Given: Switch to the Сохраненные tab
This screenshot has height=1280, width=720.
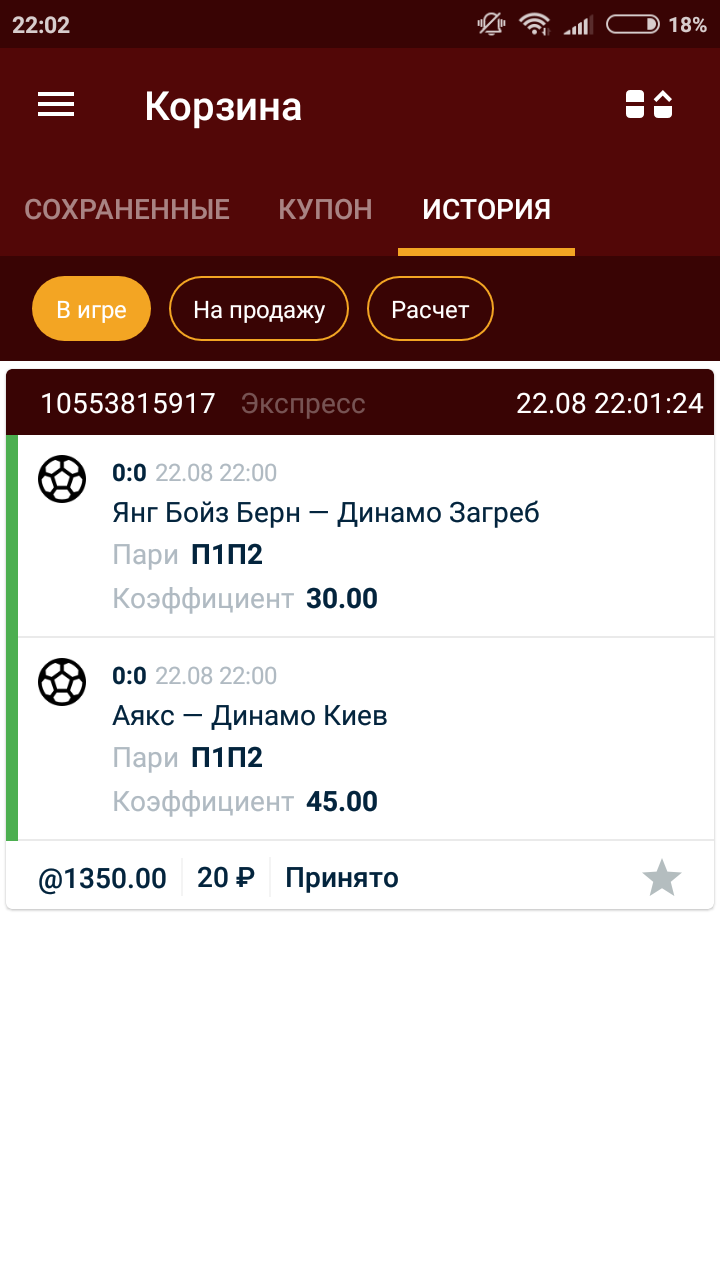Looking at the screenshot, I should coord(127,209).
